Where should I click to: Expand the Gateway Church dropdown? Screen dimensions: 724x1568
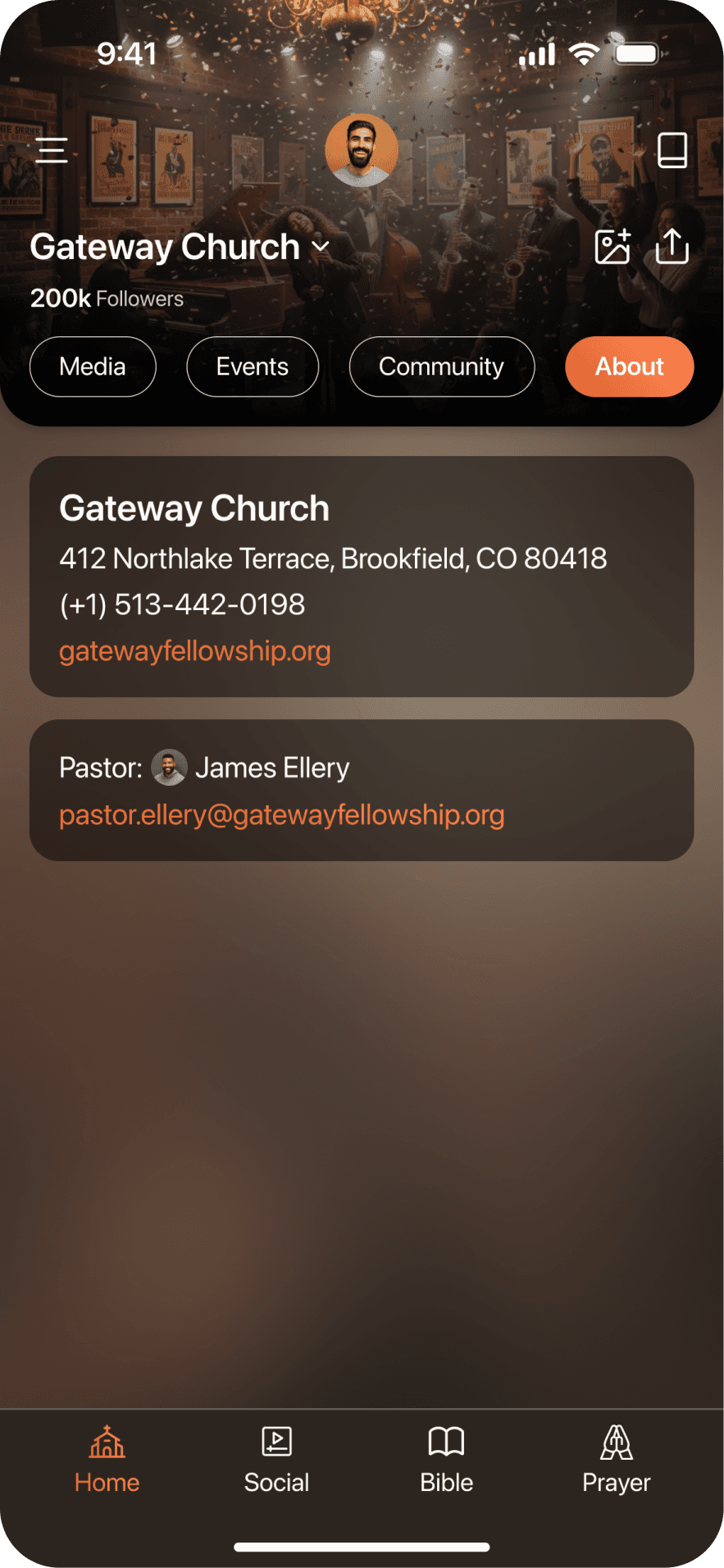point(321,247)
